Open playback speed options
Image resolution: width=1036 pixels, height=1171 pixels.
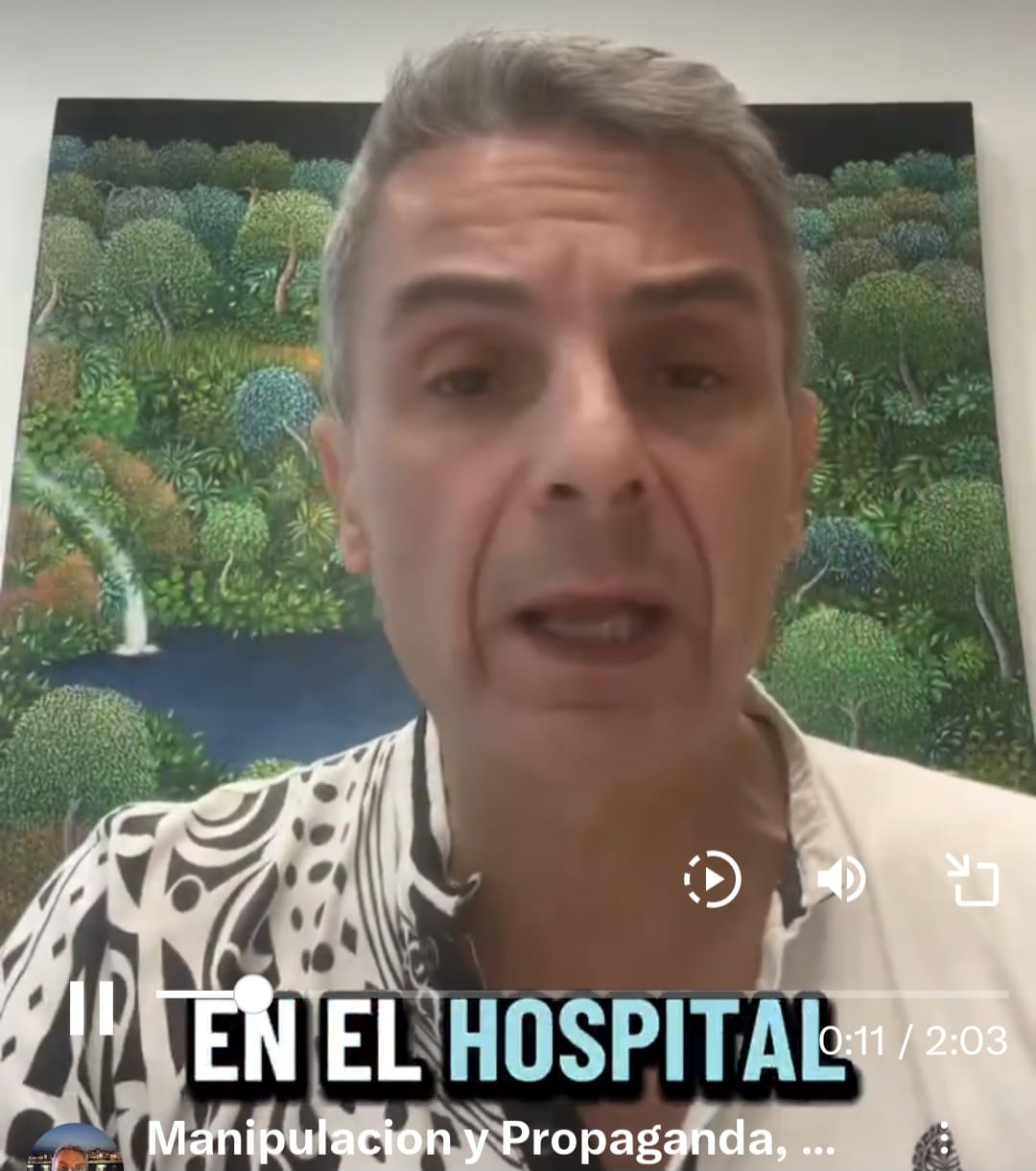tap(712, 878)
